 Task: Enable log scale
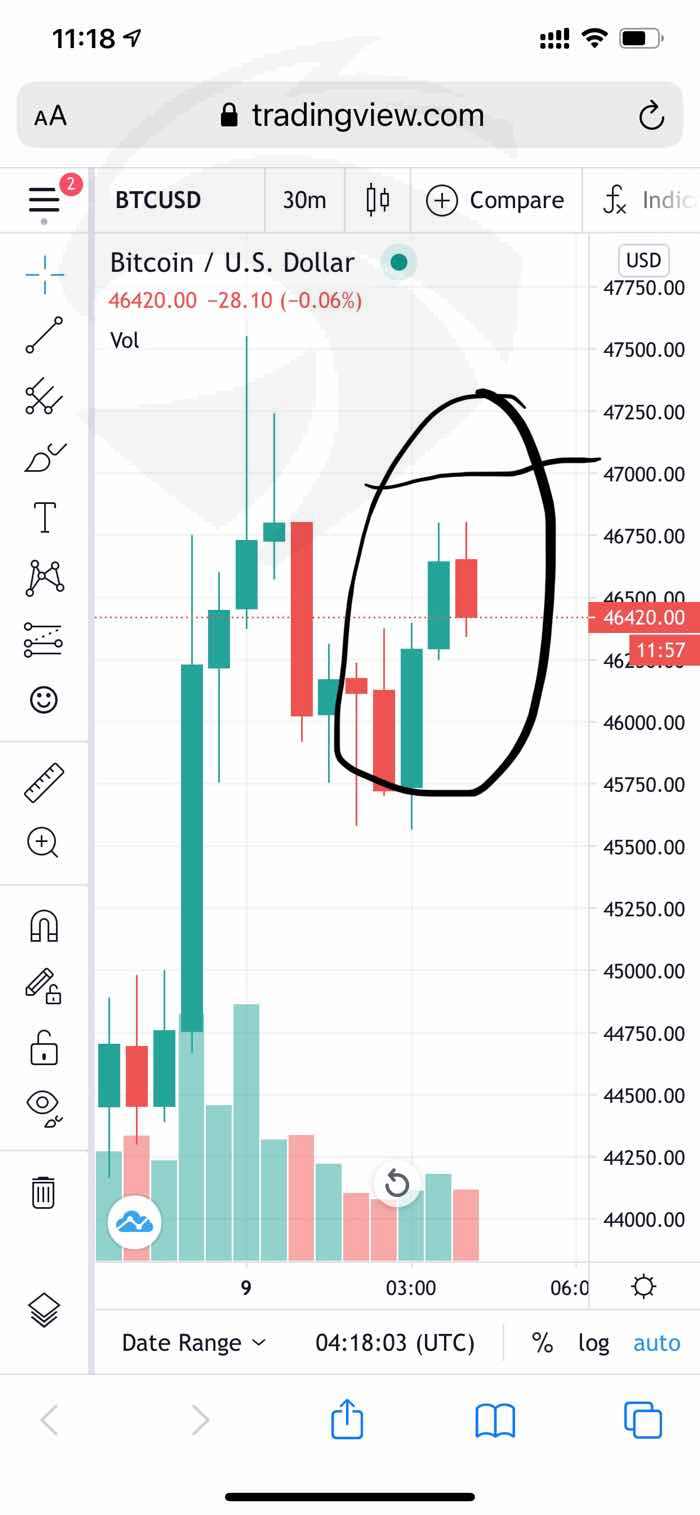[x=593, y=1343]
